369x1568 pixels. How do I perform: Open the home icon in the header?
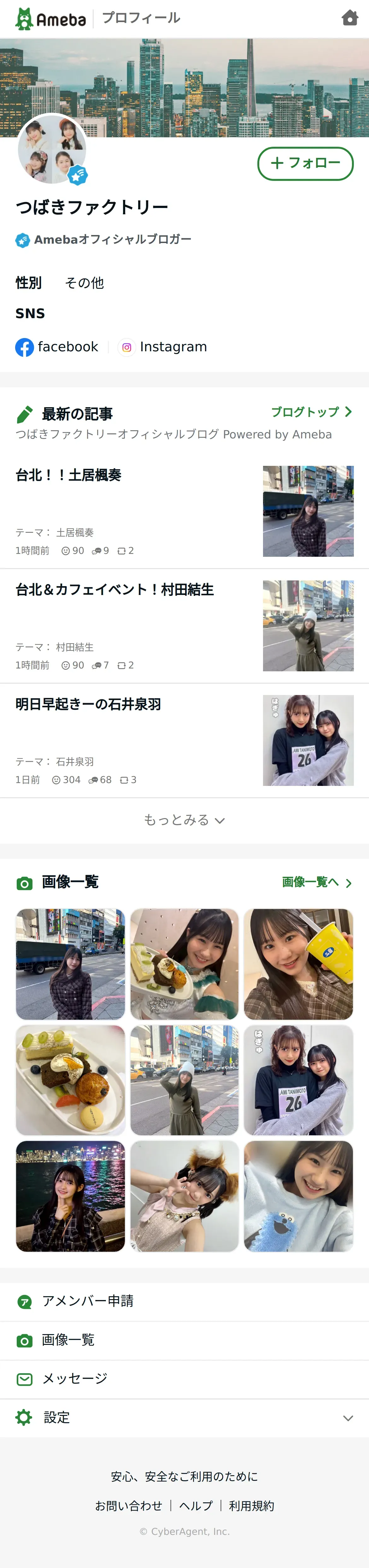[x=349, y=18]
